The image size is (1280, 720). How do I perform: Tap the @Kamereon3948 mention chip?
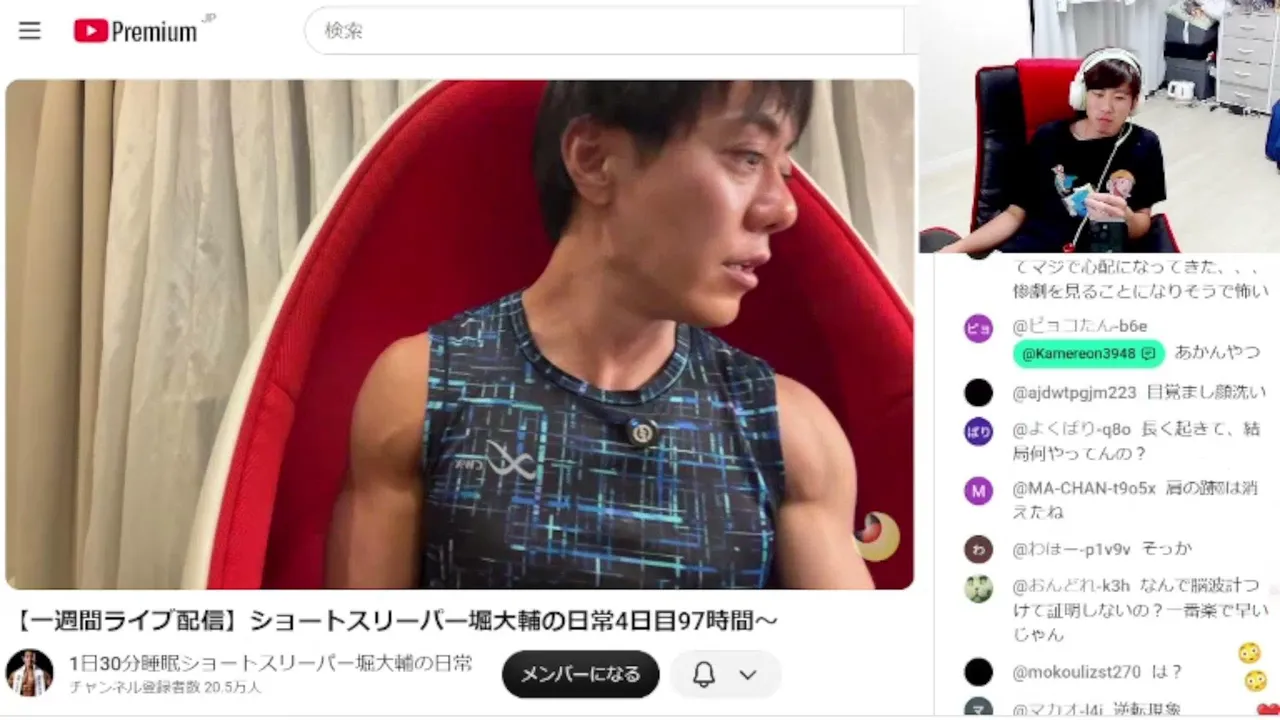pos(1088,353)
